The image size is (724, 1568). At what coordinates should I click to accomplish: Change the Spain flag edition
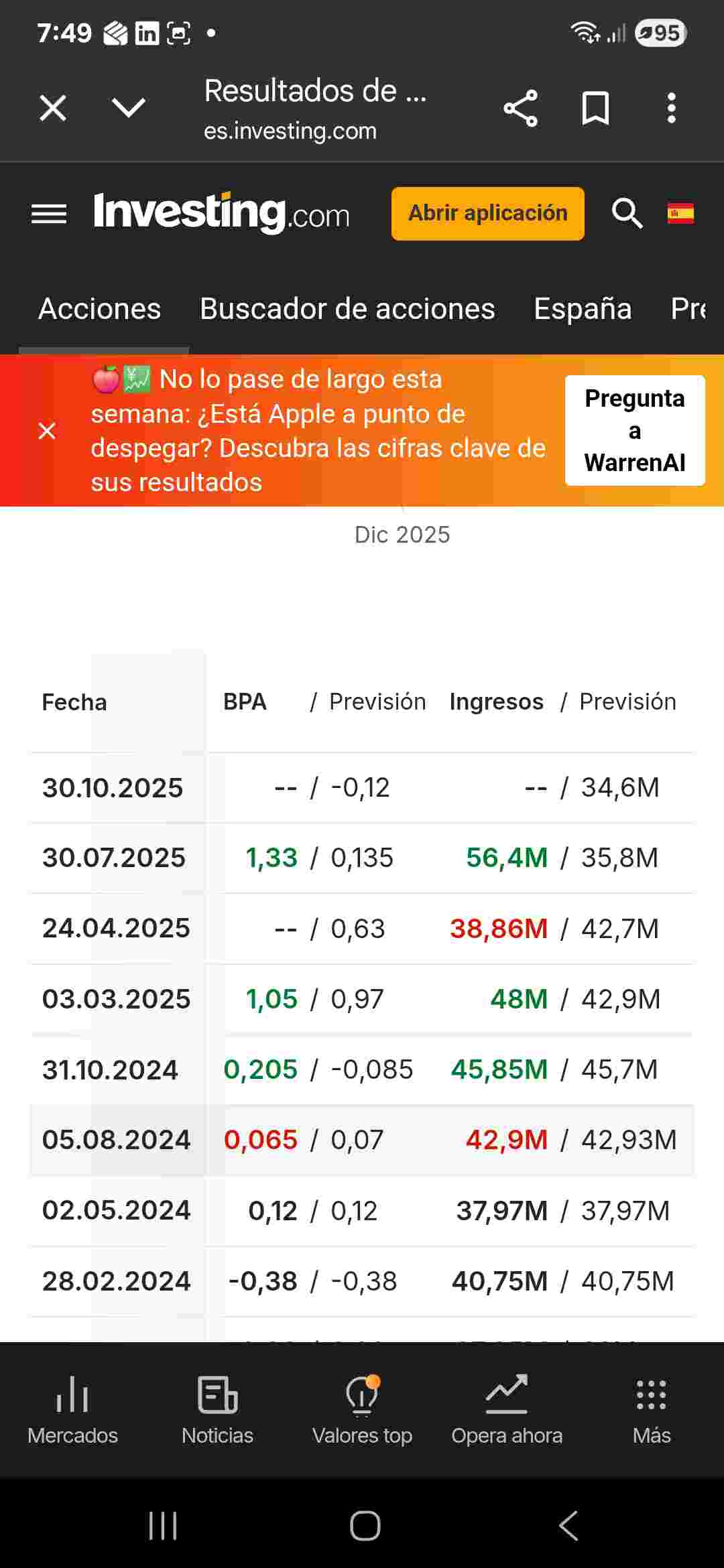tap(680, 214)
